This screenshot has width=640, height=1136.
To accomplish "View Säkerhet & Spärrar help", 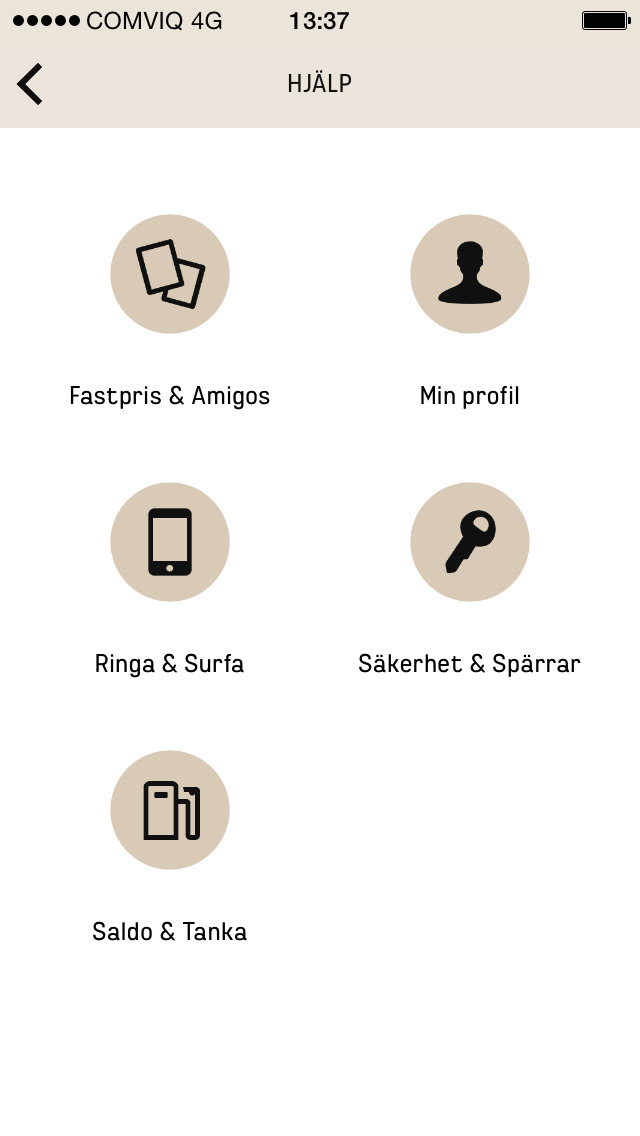I will pyautogui.click(x=470, y=542).
